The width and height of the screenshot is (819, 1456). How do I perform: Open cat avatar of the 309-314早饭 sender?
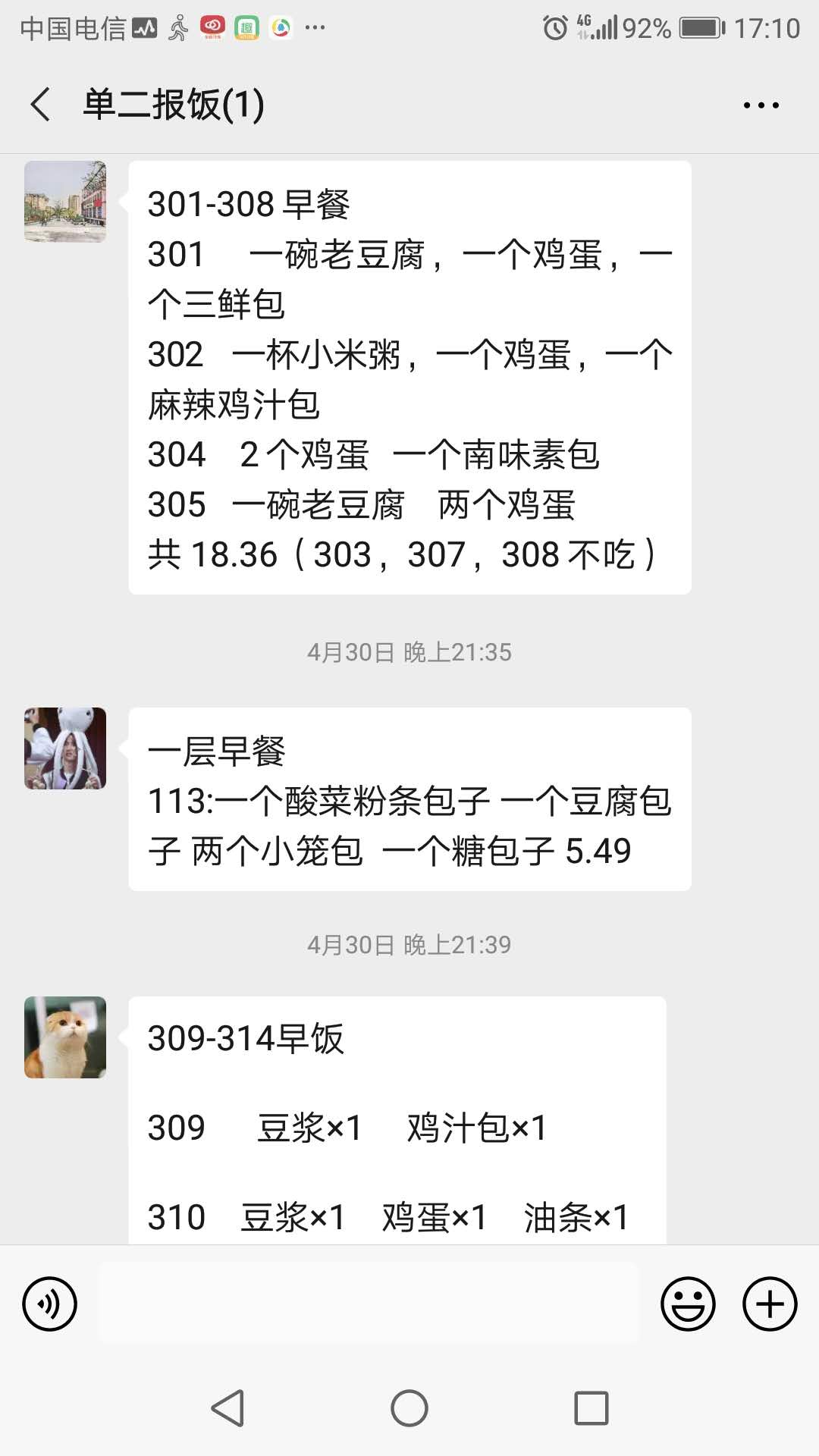pos(65,1037)
